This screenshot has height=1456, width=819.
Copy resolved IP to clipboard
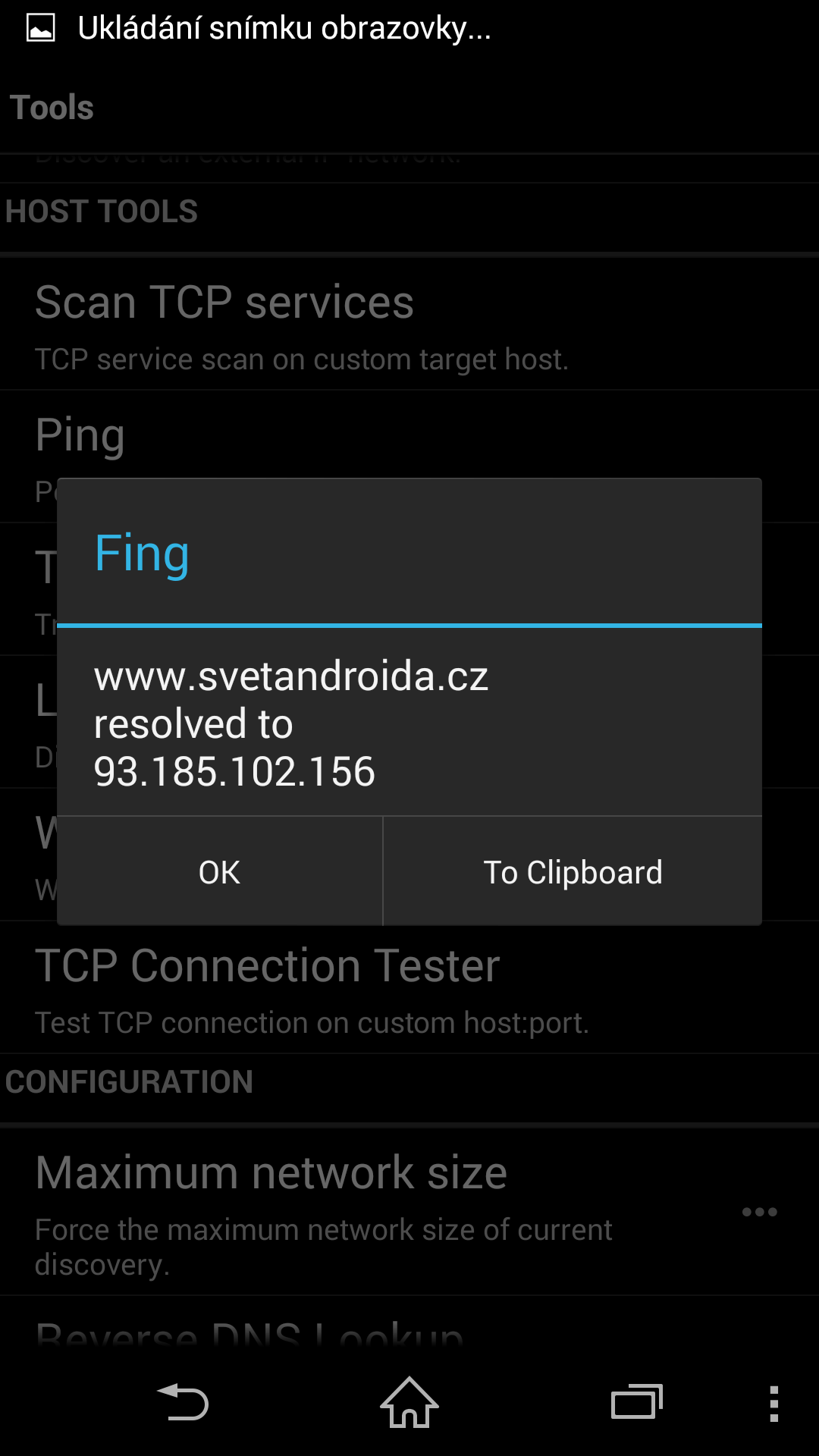point(573,872)
